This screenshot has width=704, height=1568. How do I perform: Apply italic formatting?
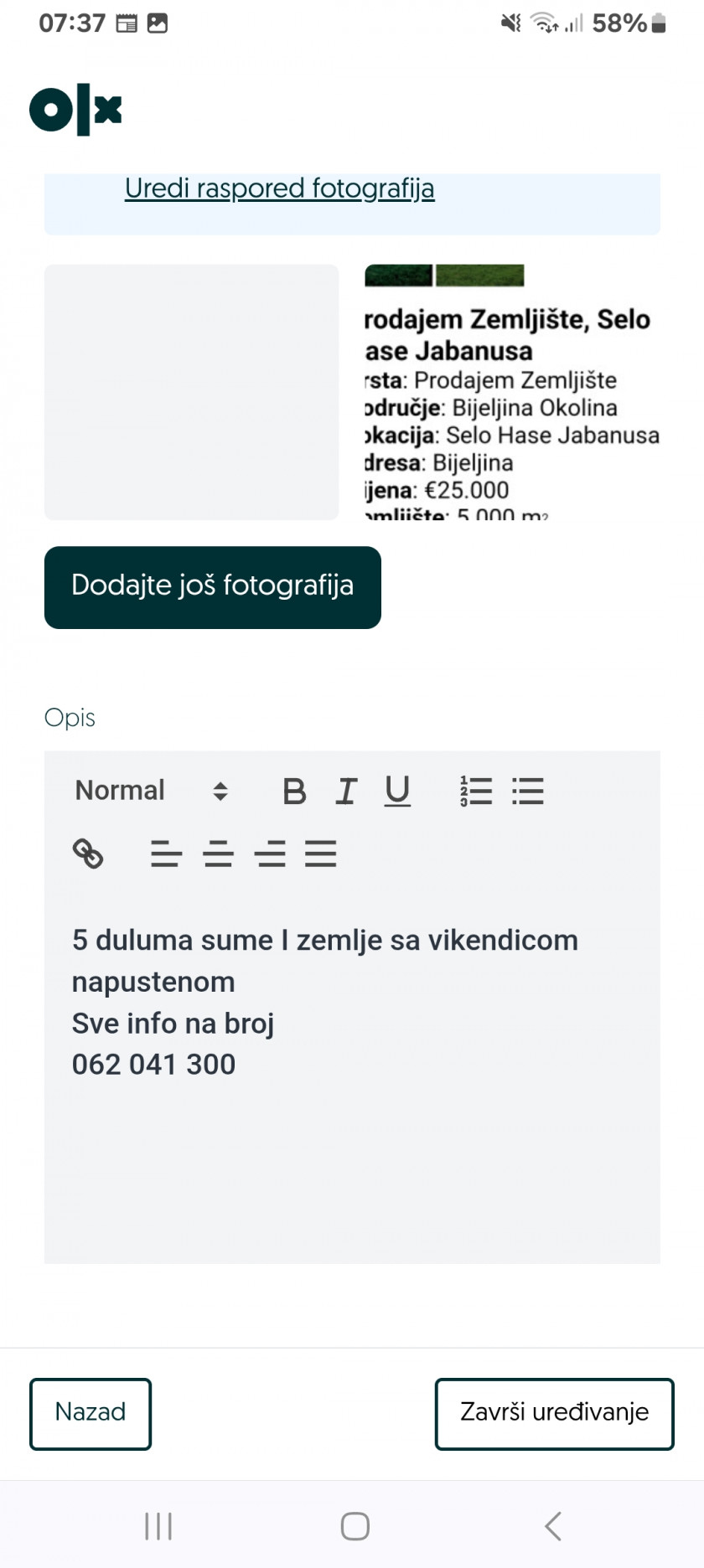(346, 791)
